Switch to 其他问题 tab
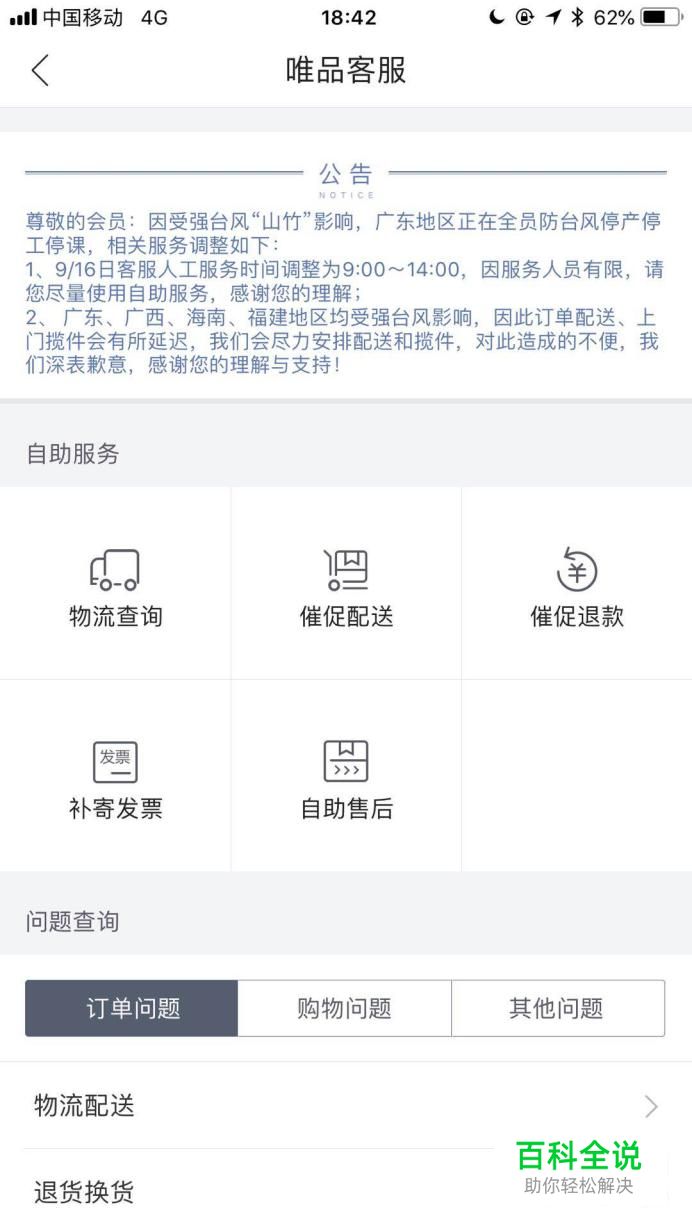Image resolution: width=692 pixels, height=1230 pixels. click(558, 1008)
